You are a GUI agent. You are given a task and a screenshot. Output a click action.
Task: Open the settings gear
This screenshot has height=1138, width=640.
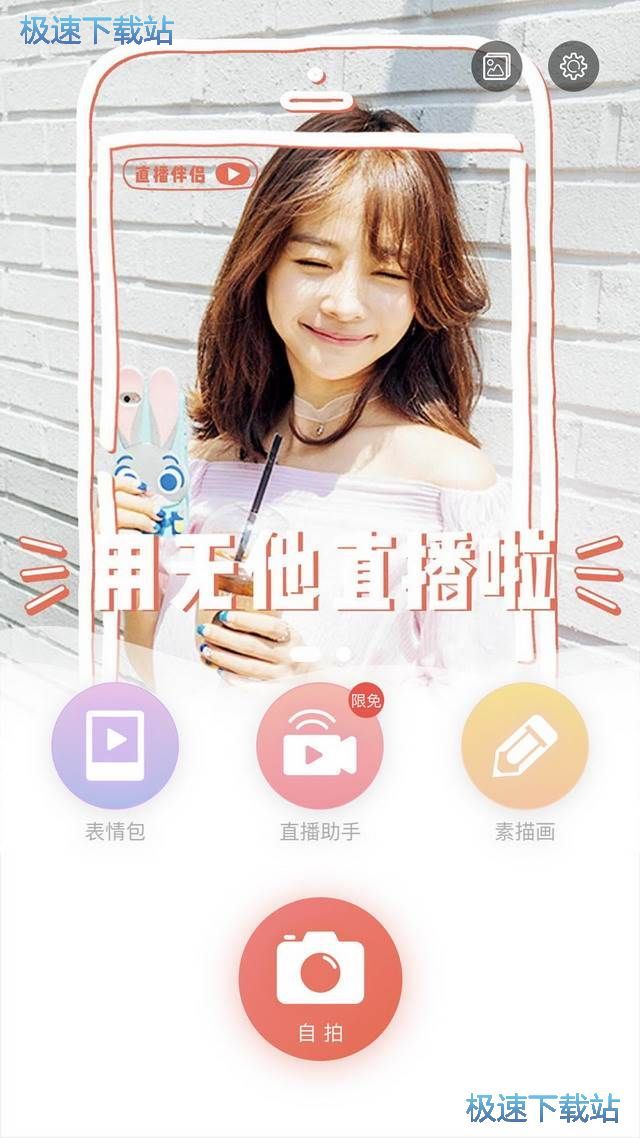(573, 67)
